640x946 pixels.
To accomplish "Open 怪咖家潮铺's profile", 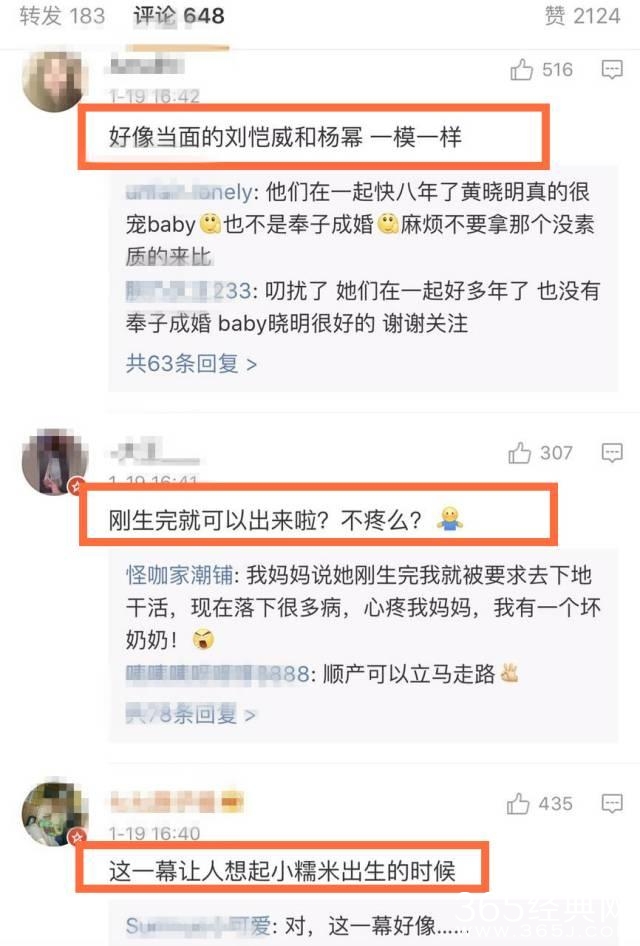I will 179,575.
